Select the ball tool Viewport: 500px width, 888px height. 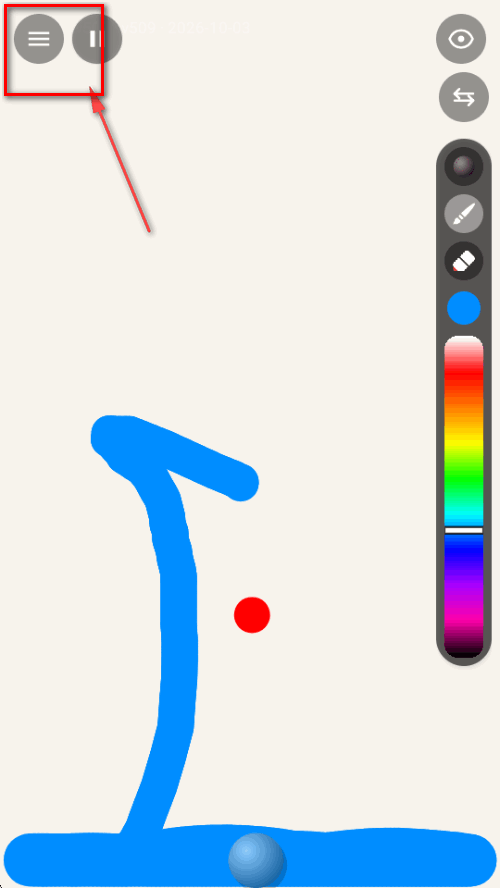tap(464, 166)
